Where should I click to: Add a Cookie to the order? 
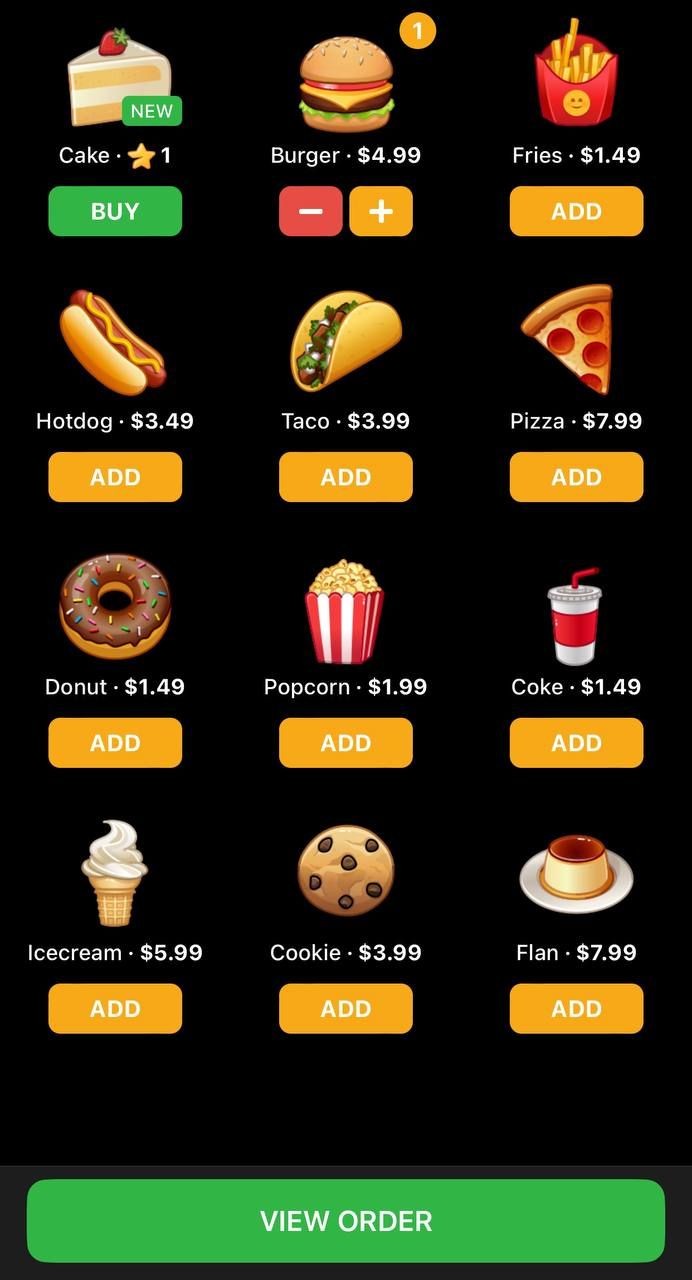coord(345,1009)
